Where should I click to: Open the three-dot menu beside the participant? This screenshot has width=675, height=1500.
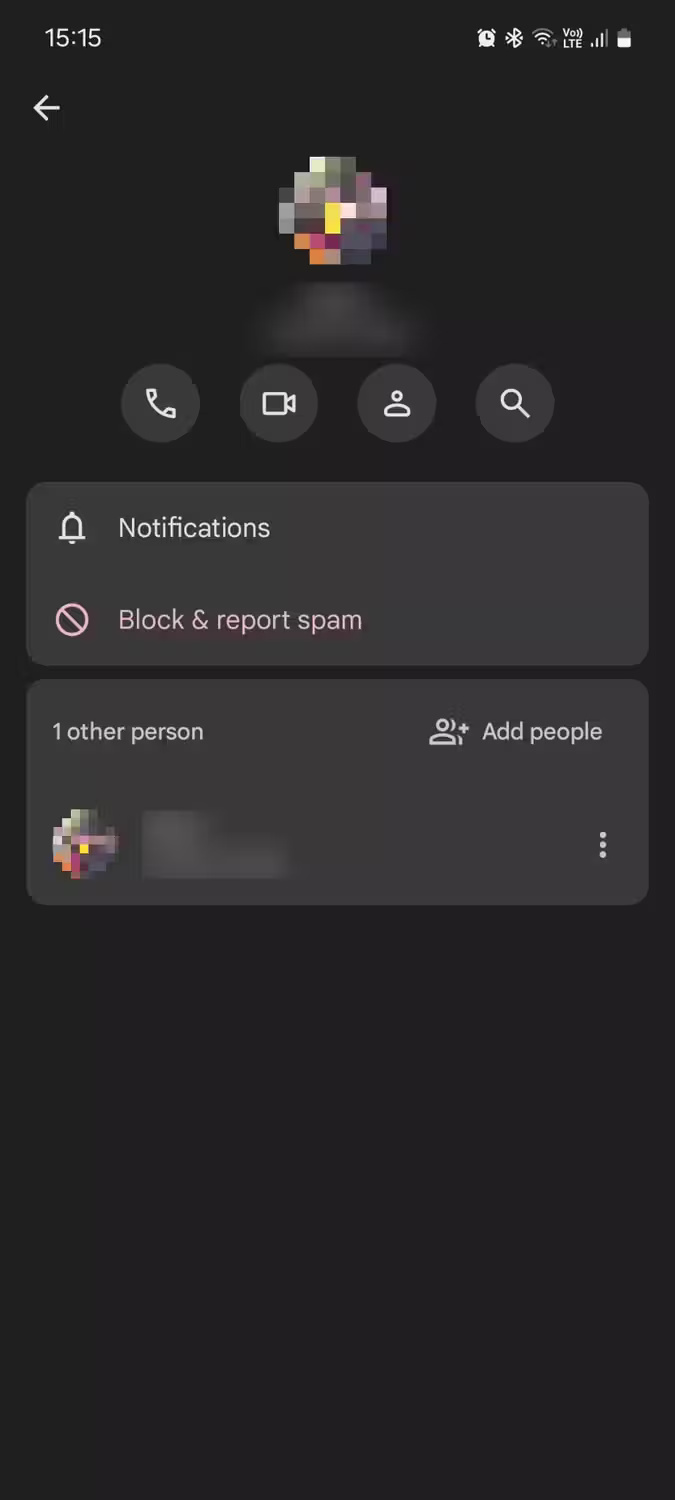[x=602, y=845]
